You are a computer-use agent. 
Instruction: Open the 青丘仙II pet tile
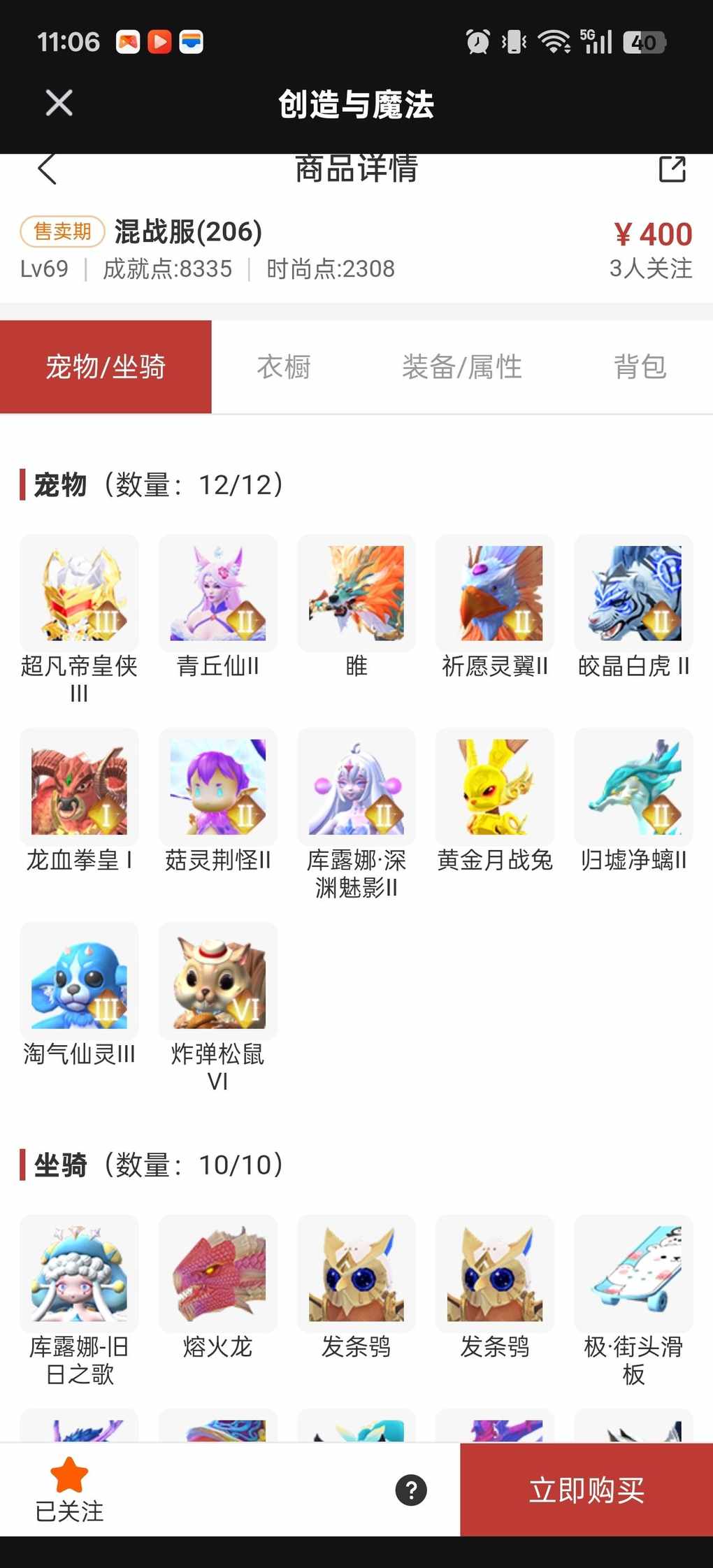[x=217, y=594]
